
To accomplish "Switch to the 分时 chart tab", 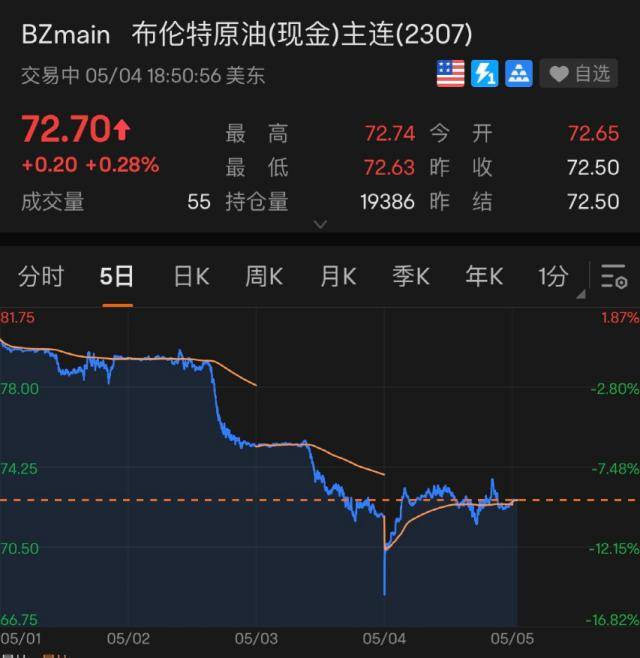I will 41,276.
